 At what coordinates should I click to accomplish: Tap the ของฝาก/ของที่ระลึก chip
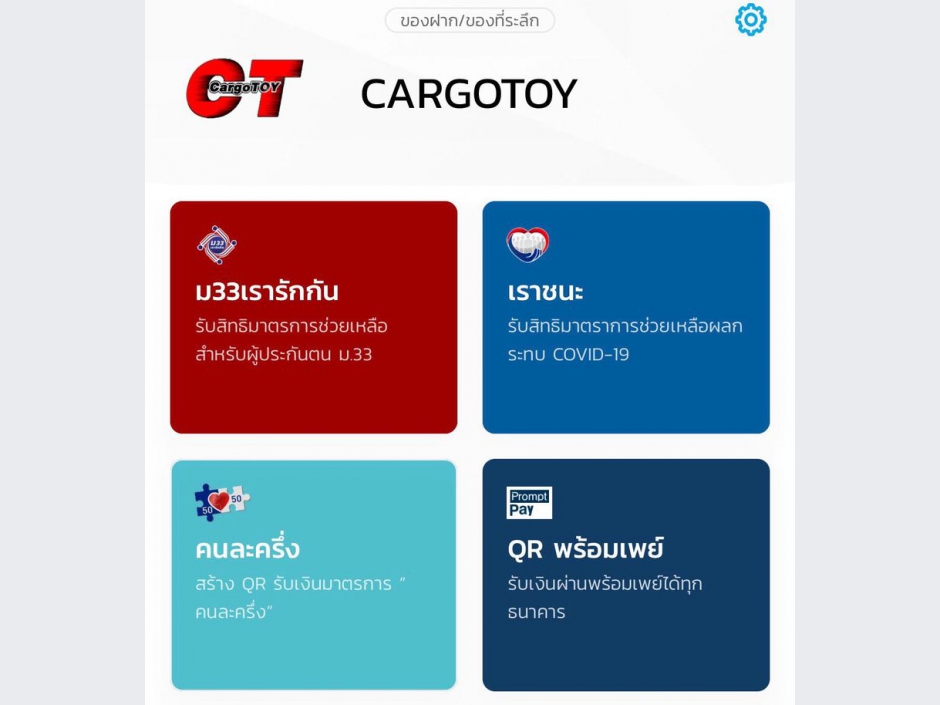(x=469, y=20)
